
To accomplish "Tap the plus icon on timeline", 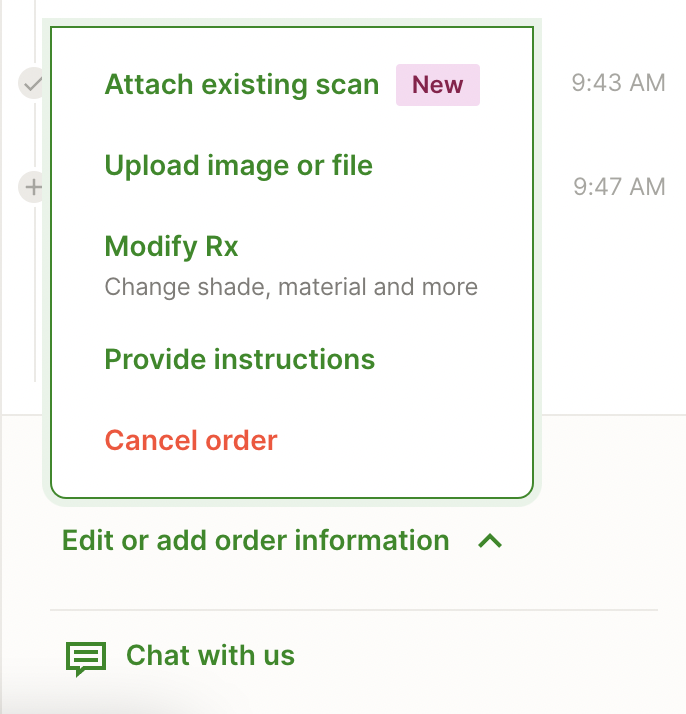I will pos(33,186).
